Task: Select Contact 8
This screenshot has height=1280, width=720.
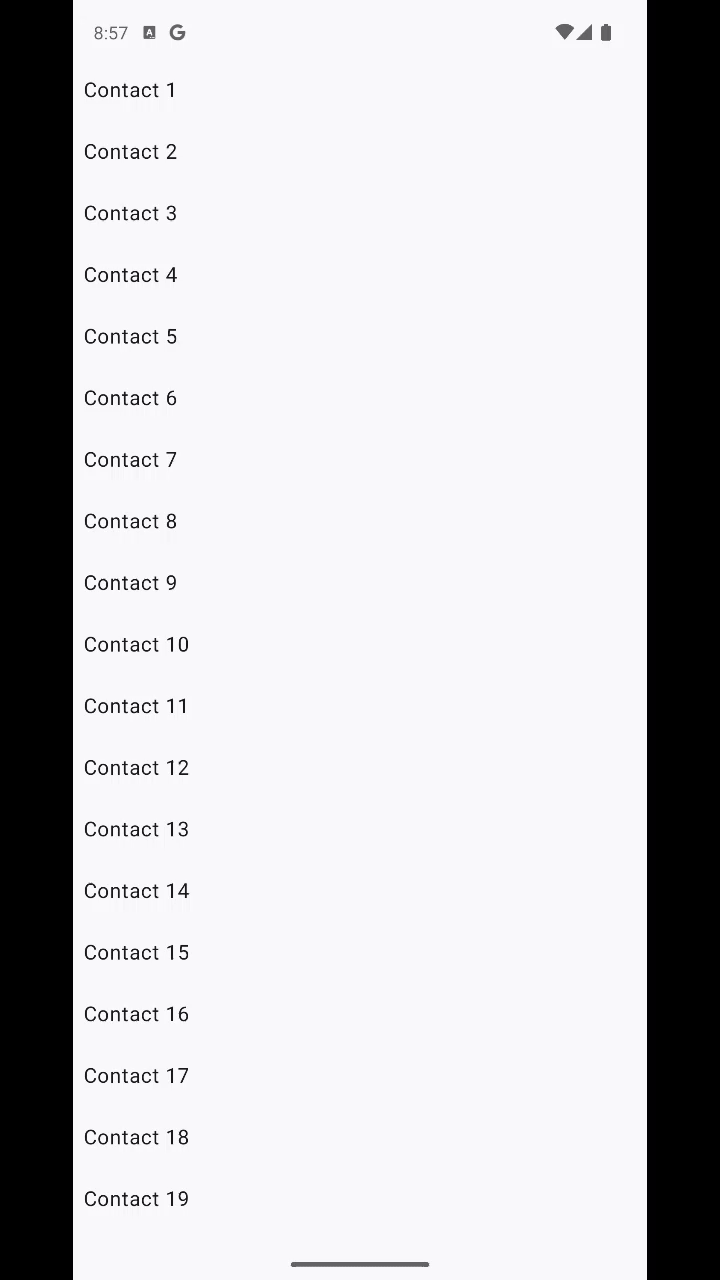Action: tap(130, 521)
